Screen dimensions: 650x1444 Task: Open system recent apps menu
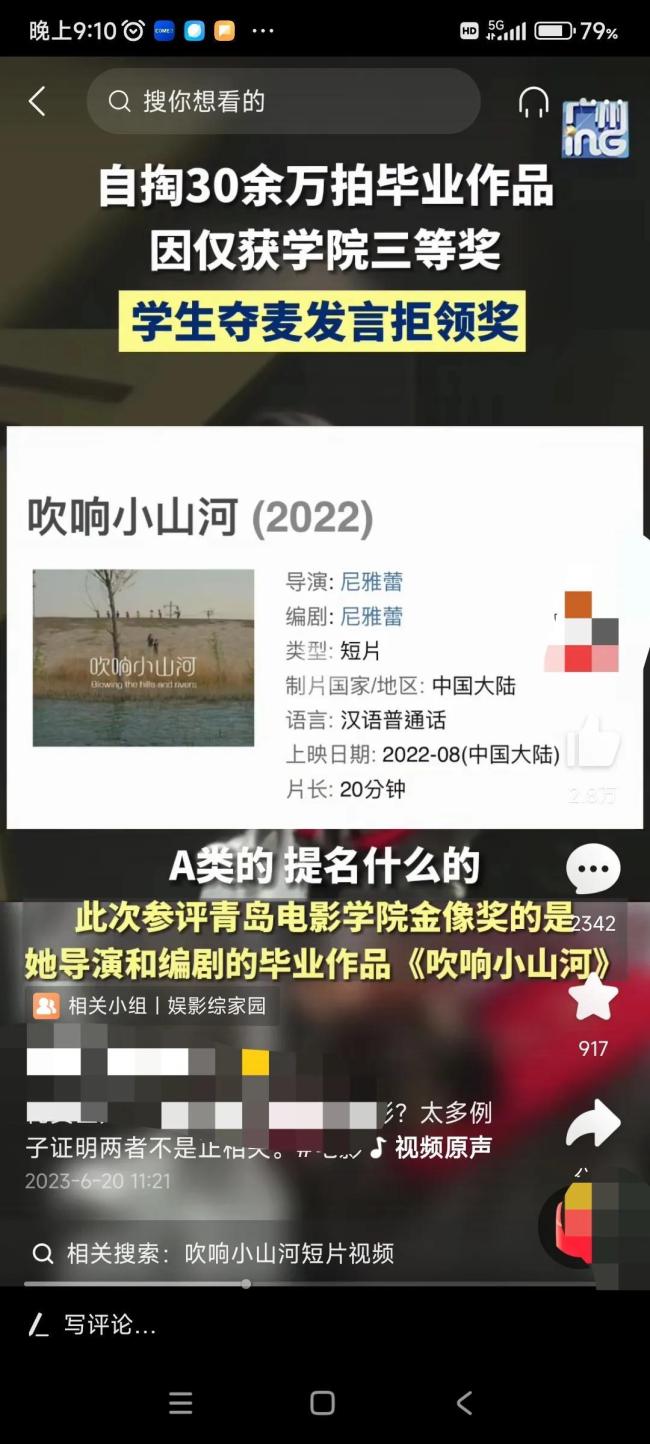(x=181, y=1403)
